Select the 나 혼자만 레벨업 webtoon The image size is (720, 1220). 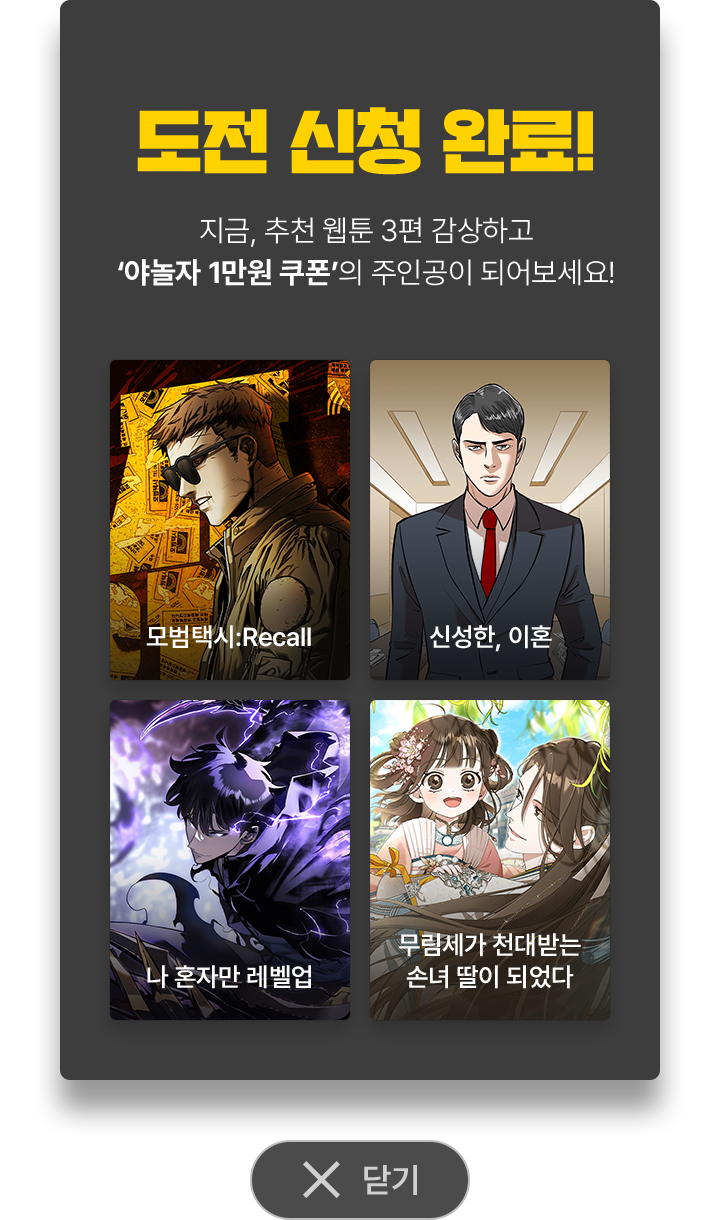(230, 860)
